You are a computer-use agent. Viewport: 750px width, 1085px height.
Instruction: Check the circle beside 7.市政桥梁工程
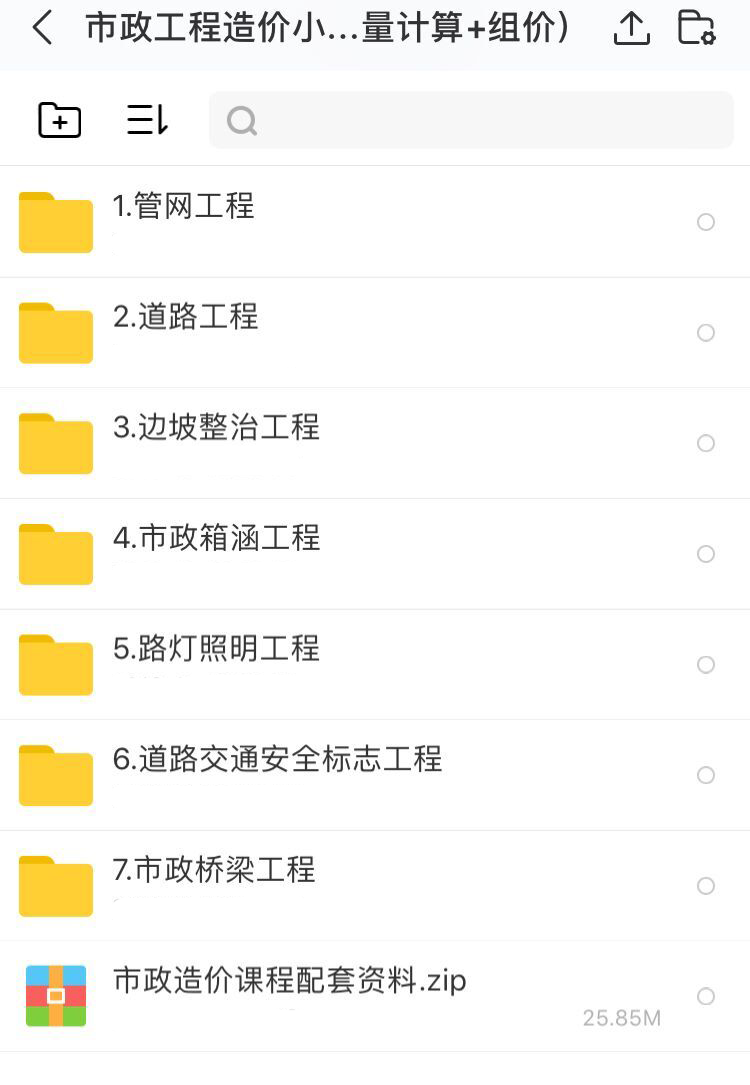point(706,886)
